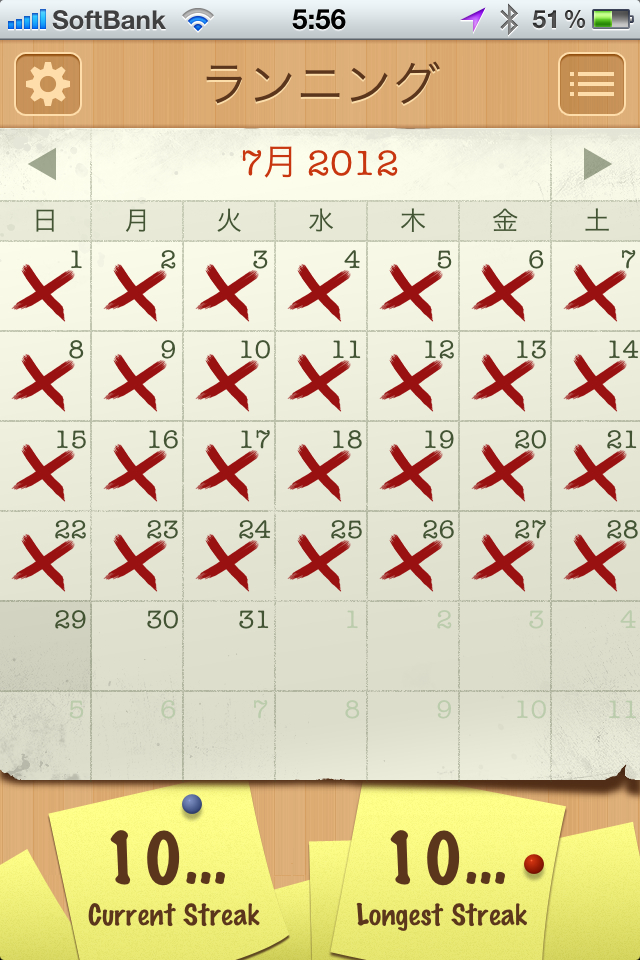Open the habits list menu

click(591, 84)
